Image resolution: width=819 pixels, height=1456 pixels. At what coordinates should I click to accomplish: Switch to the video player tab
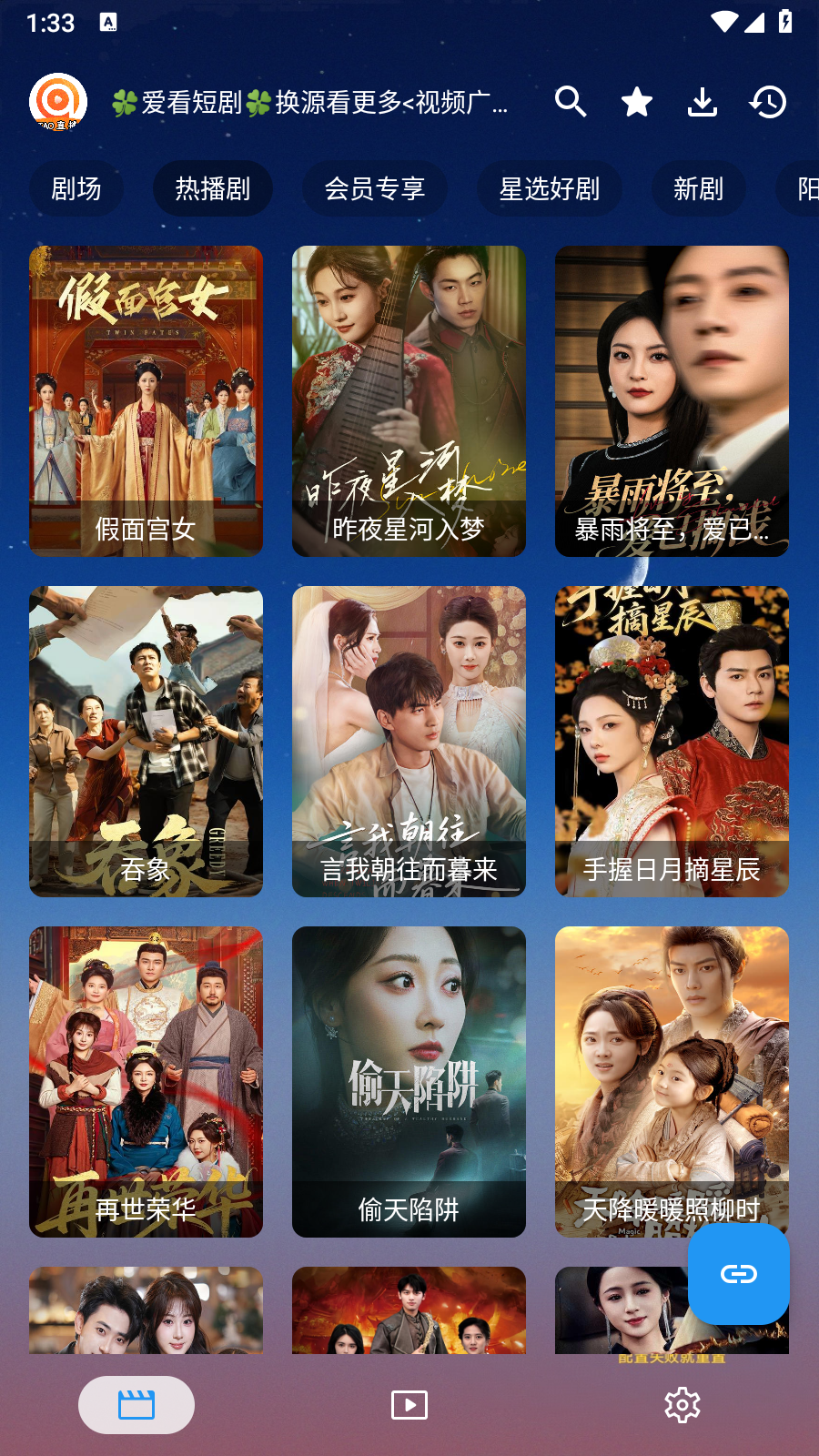pos(409,1405)
